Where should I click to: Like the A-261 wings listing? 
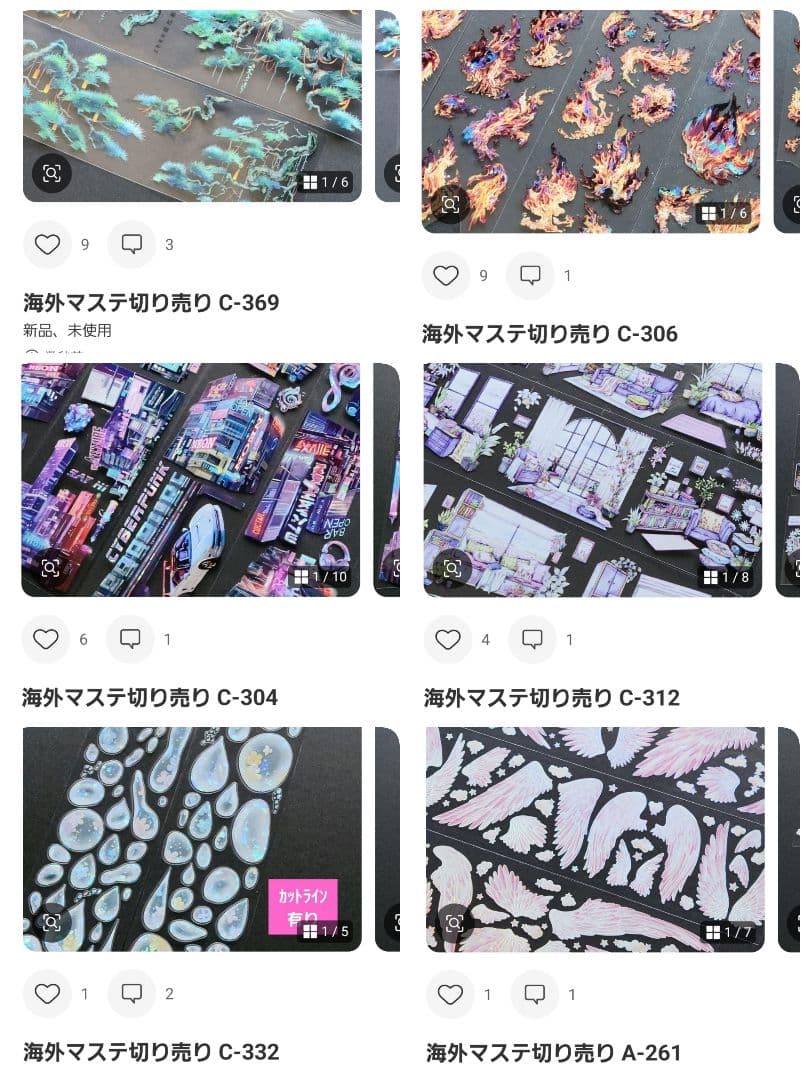450,994
